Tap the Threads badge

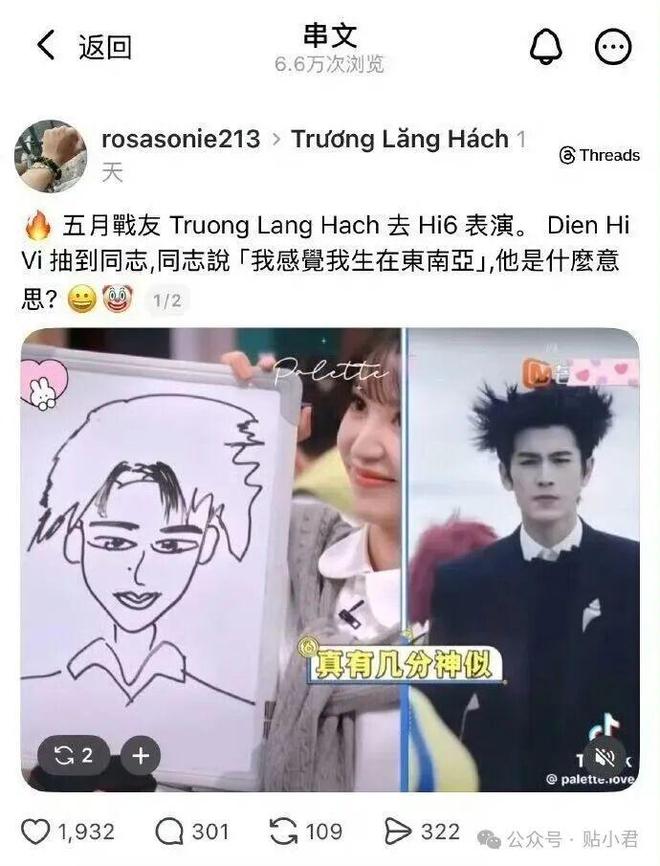click(x=599, y=155)
